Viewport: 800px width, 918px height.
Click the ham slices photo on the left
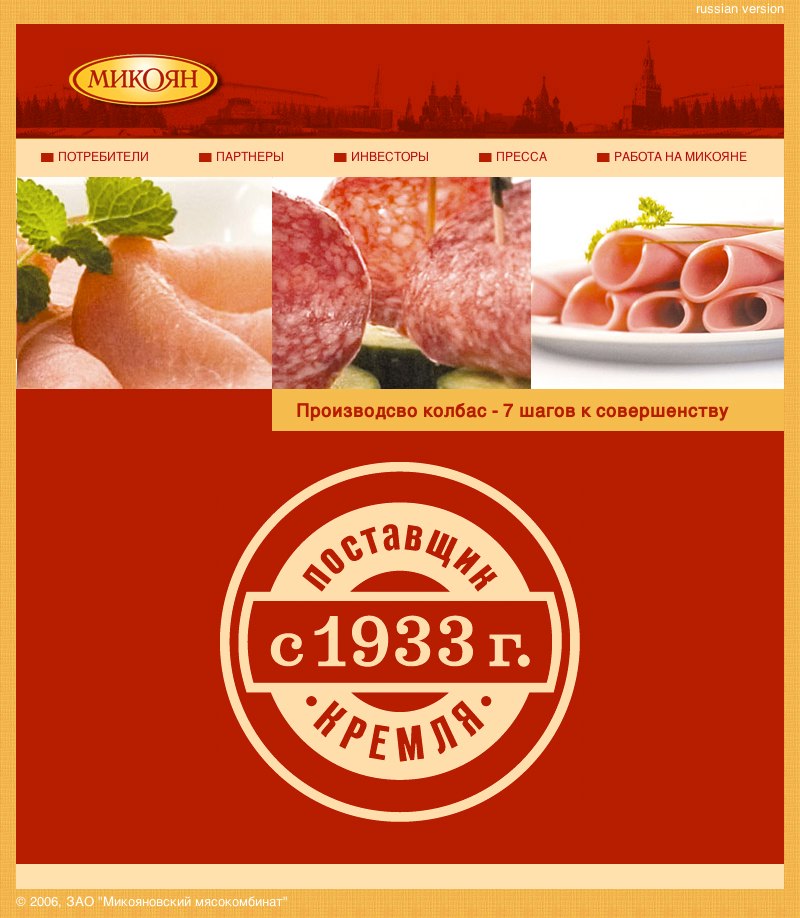click(140, 280)
